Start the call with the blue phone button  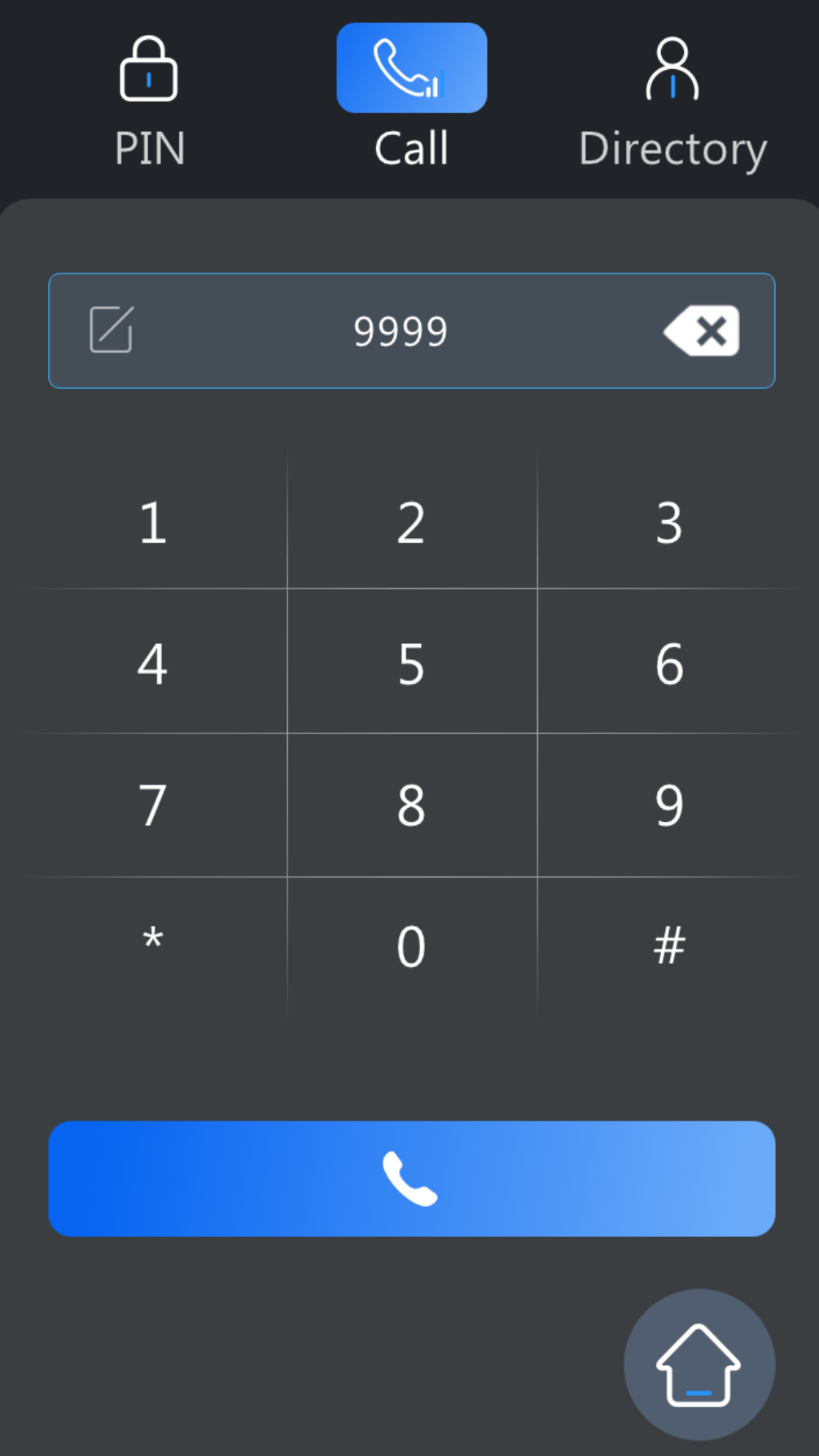[411, 1178]
